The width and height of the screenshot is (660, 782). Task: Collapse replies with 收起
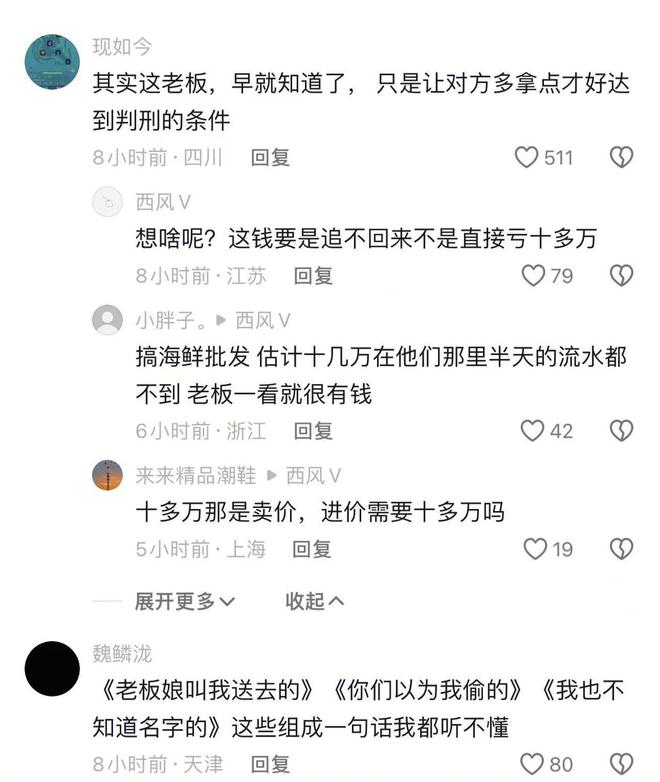click(x=315, y=601)
